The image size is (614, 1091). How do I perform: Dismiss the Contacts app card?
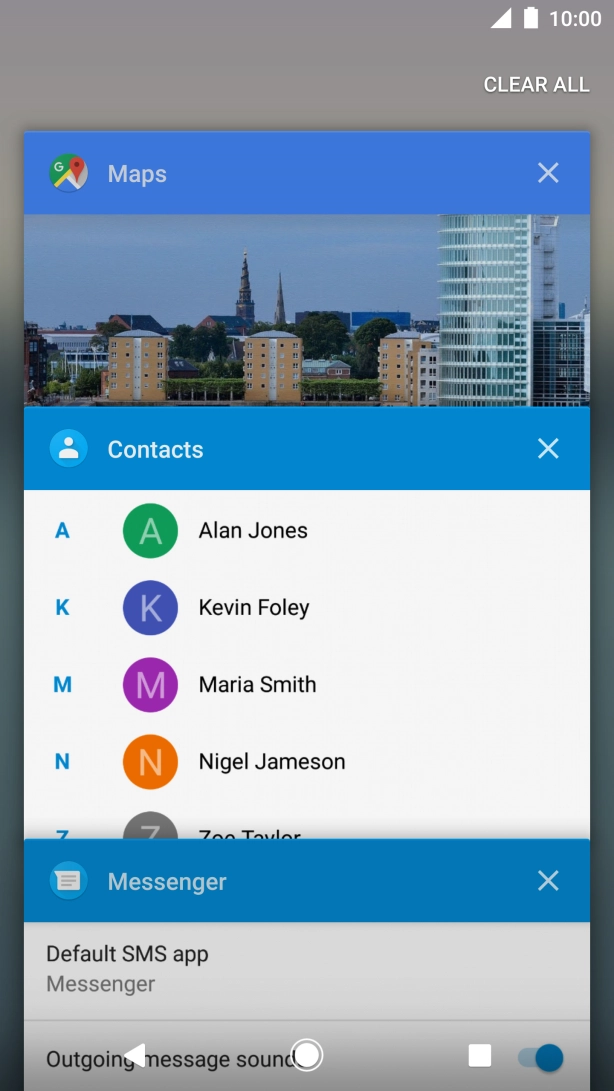pyautogui.click(x=548, y=448)
